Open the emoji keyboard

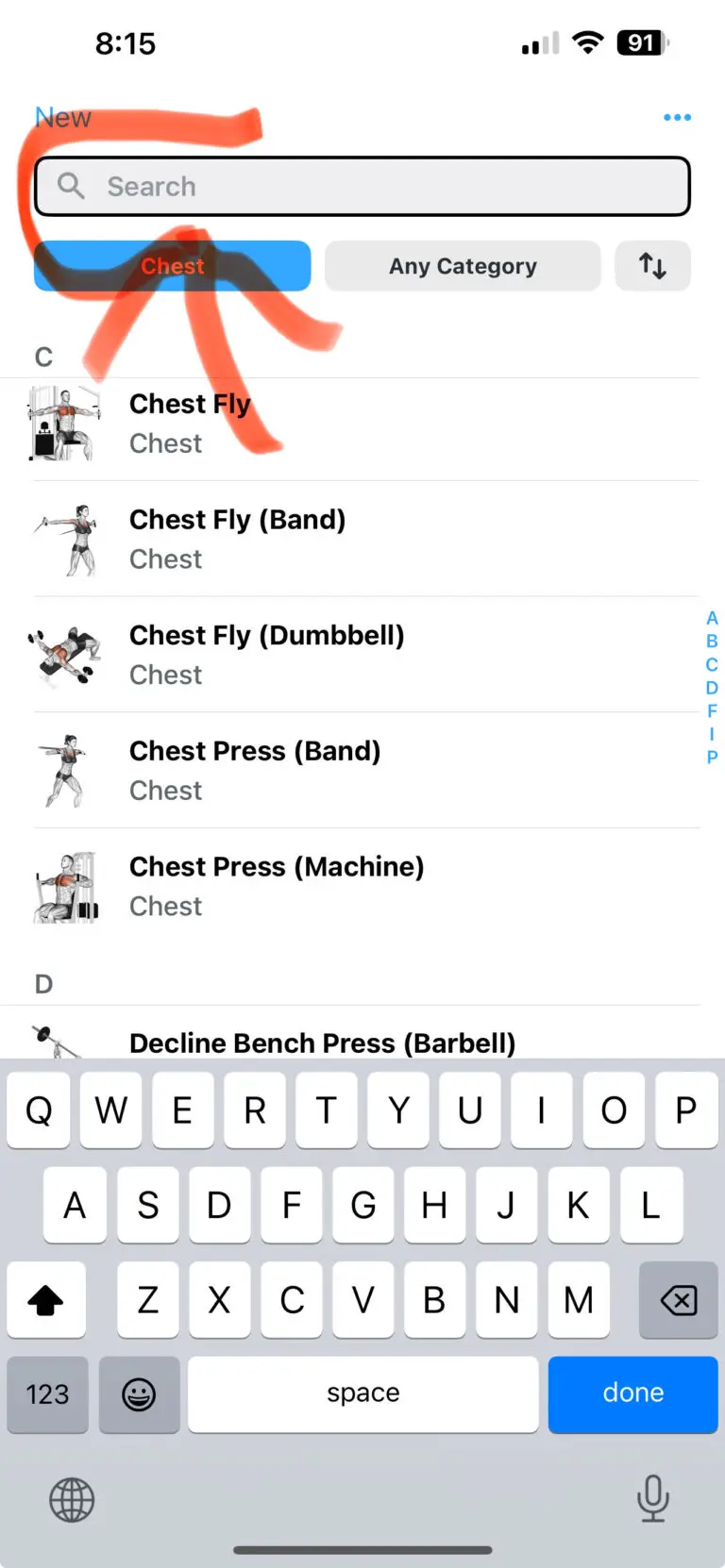coord(139,1393)
